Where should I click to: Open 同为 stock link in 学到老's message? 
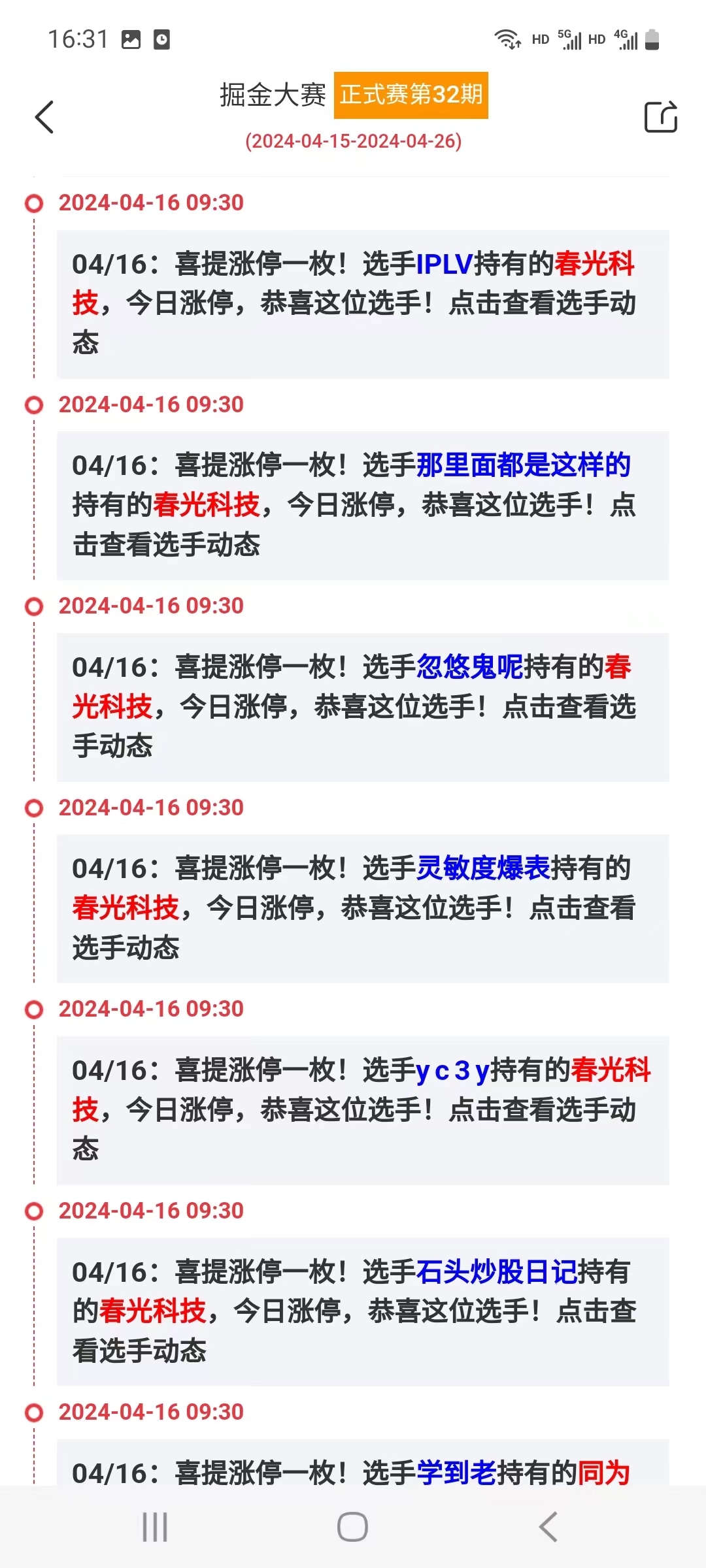coord(604,1473)
